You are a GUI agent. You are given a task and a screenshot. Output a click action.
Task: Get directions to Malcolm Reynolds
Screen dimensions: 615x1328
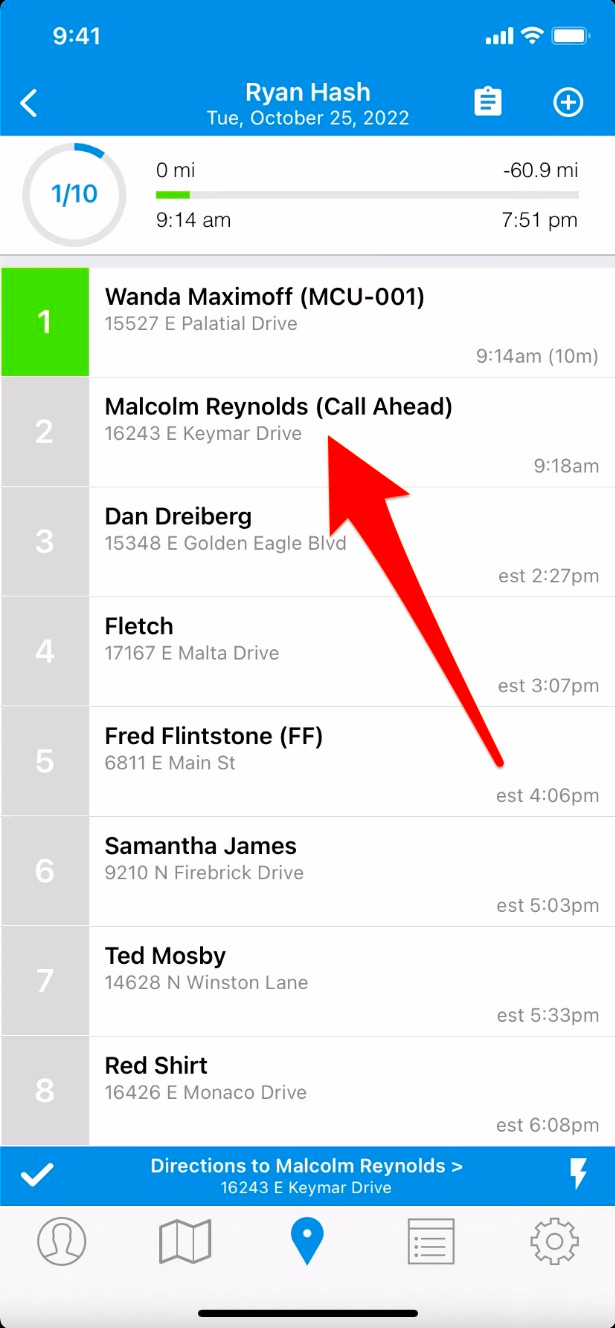pos(306,1176)
